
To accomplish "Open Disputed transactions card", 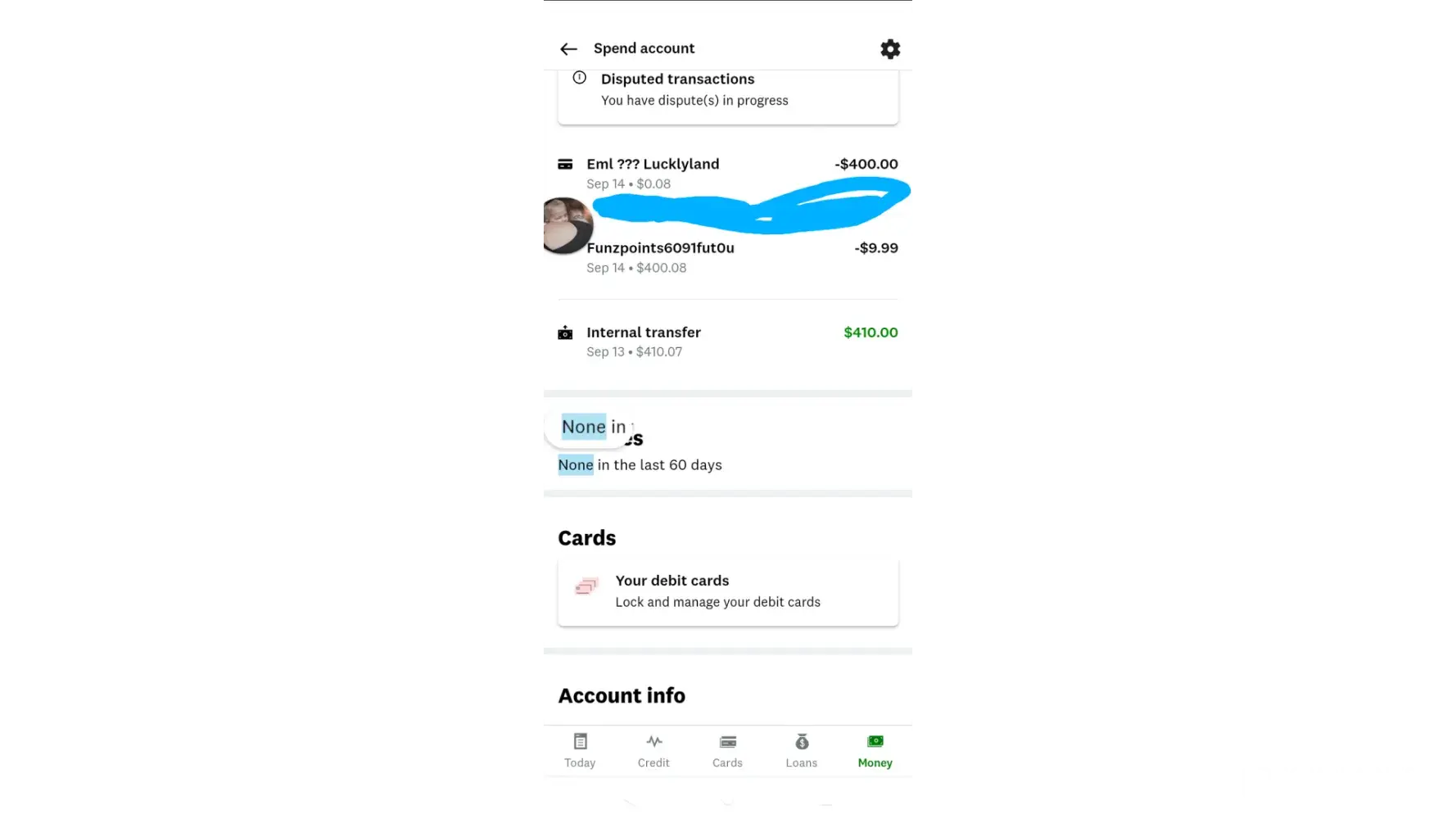I will pos(727,92).
